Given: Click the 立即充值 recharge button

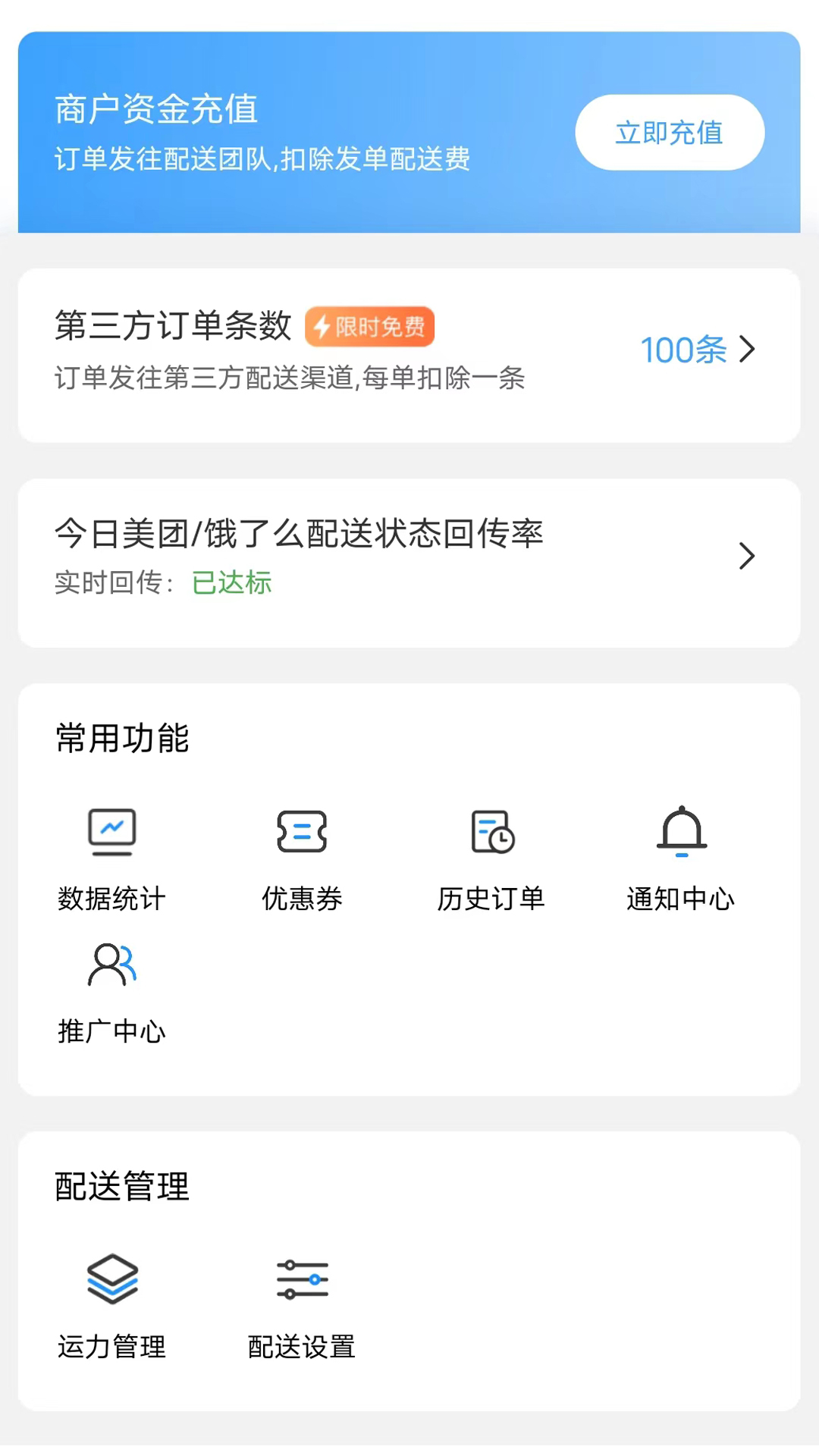Looking at the screenshot, I should click(x=669, y=132).
